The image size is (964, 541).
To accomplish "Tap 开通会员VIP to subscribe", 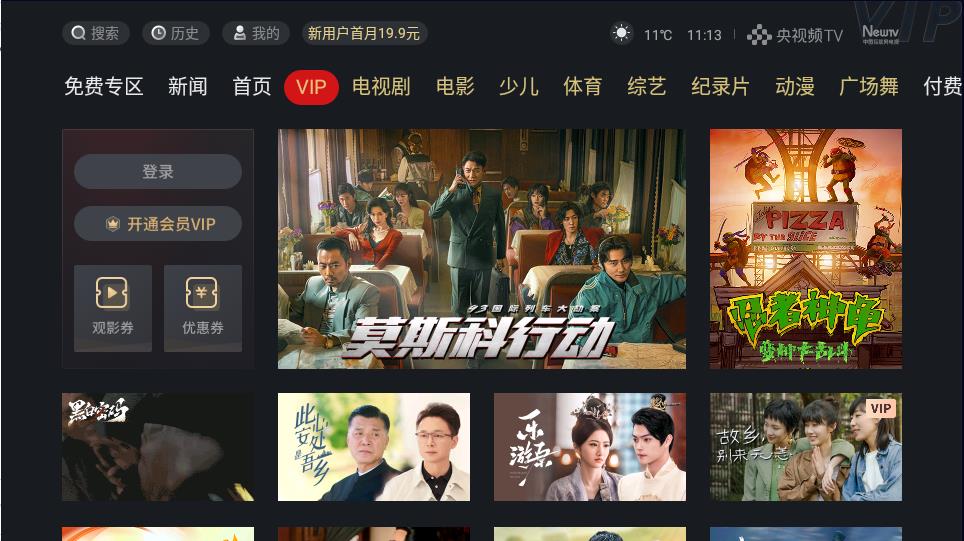I will [158, 224].
